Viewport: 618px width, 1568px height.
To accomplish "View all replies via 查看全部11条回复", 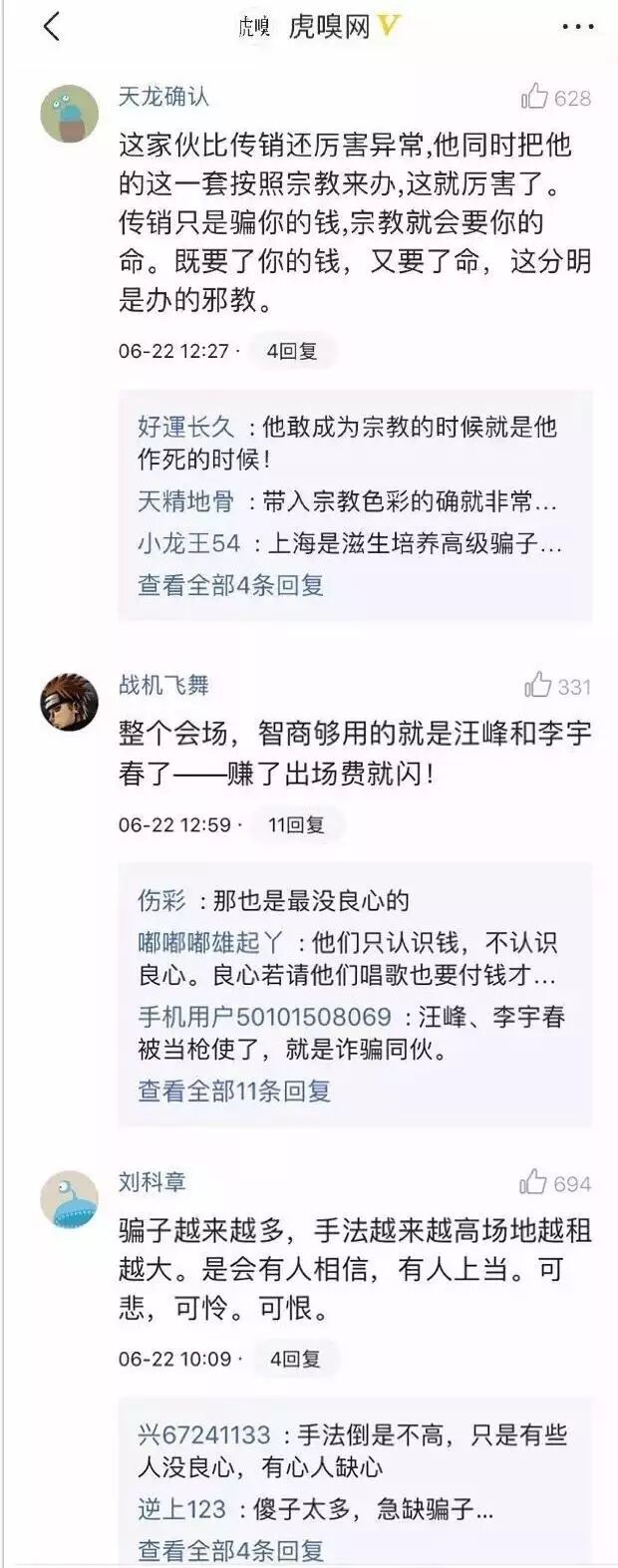I will [234, 1091].
